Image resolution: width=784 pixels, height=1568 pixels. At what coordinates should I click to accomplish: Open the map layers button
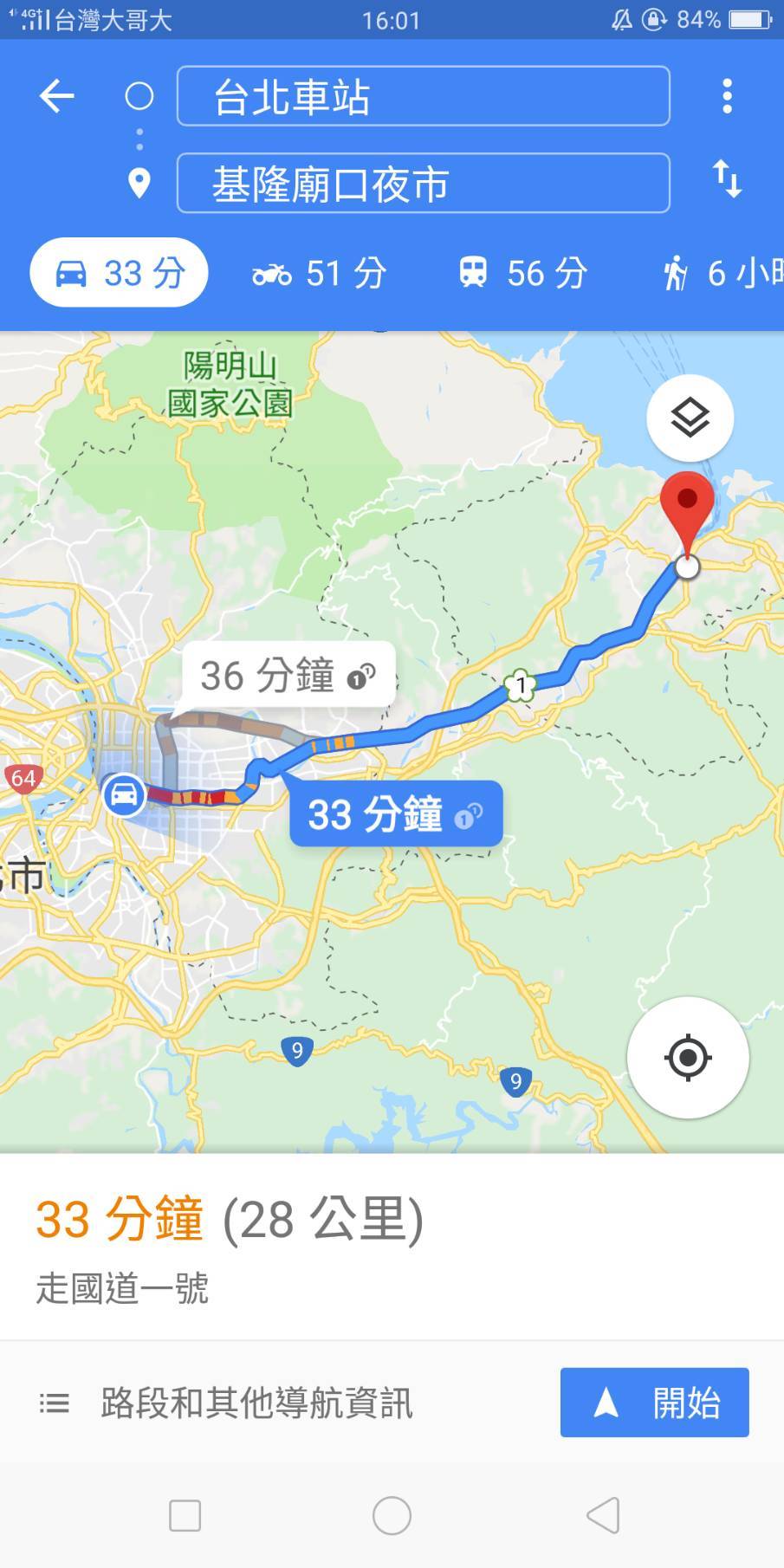click(x=690, y=418)
